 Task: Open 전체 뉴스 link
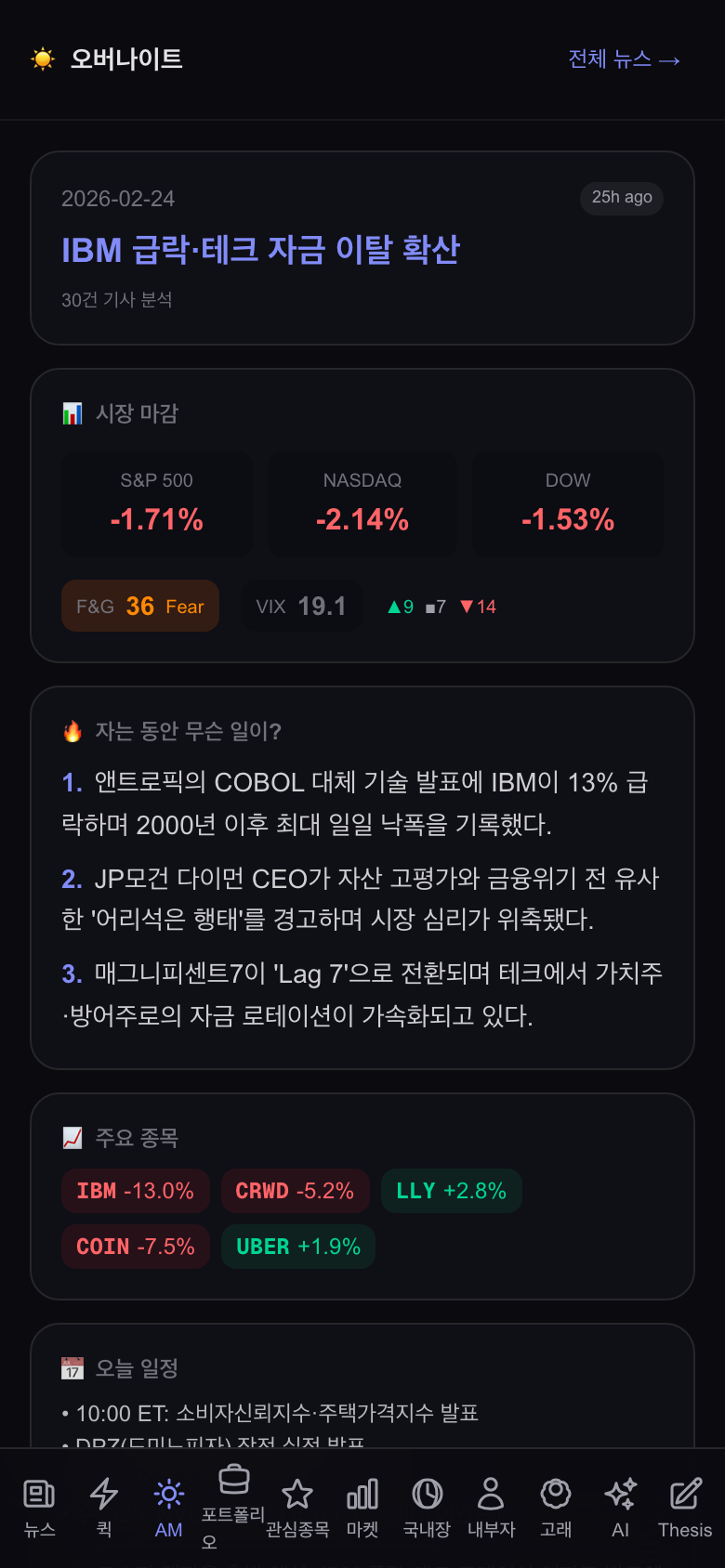625,59
